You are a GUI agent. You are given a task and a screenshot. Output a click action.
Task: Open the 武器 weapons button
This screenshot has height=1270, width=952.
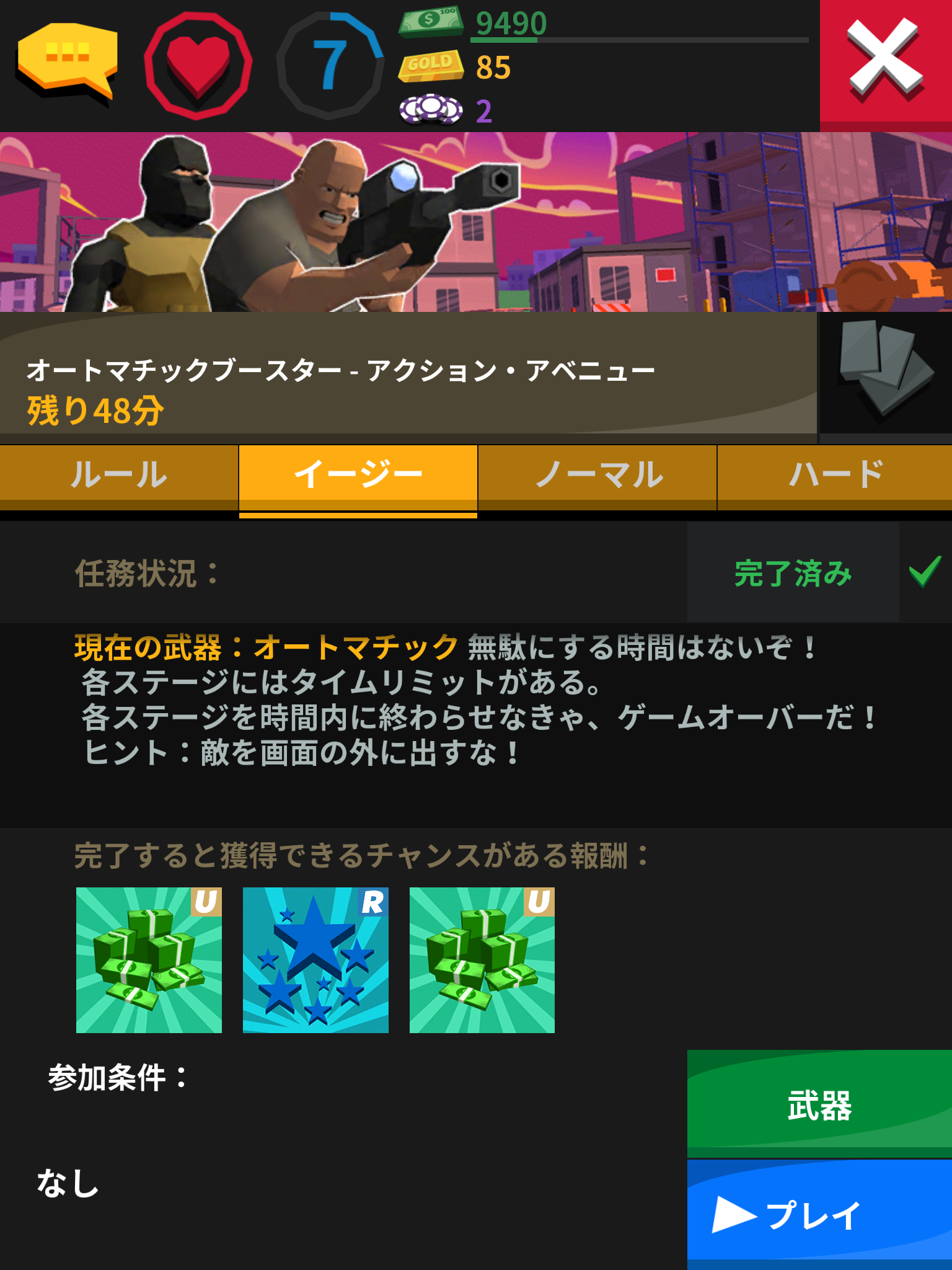click(819, 1104)
